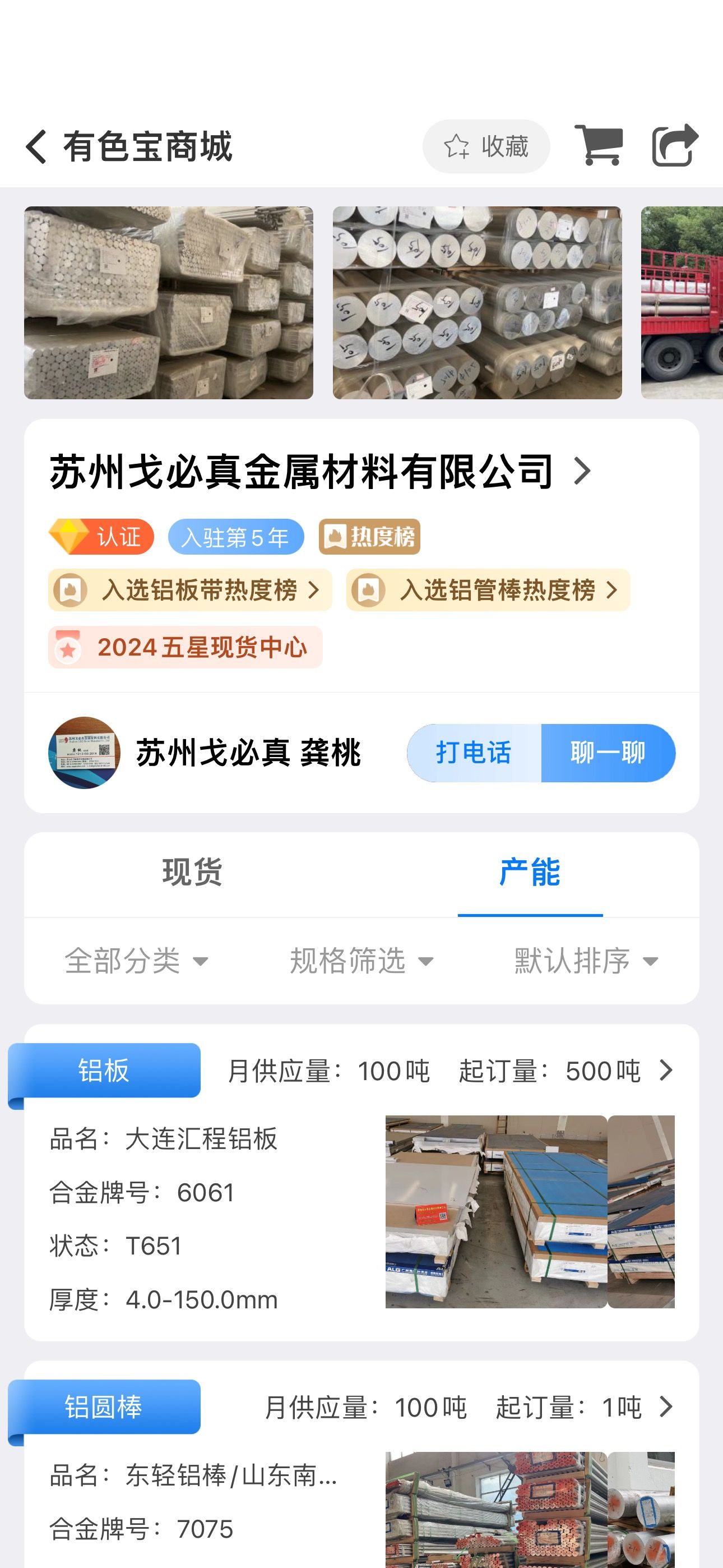Switch to the 现货 tab
The height and width of the screenshot is (1568, 723).
(x=192, y=872)
